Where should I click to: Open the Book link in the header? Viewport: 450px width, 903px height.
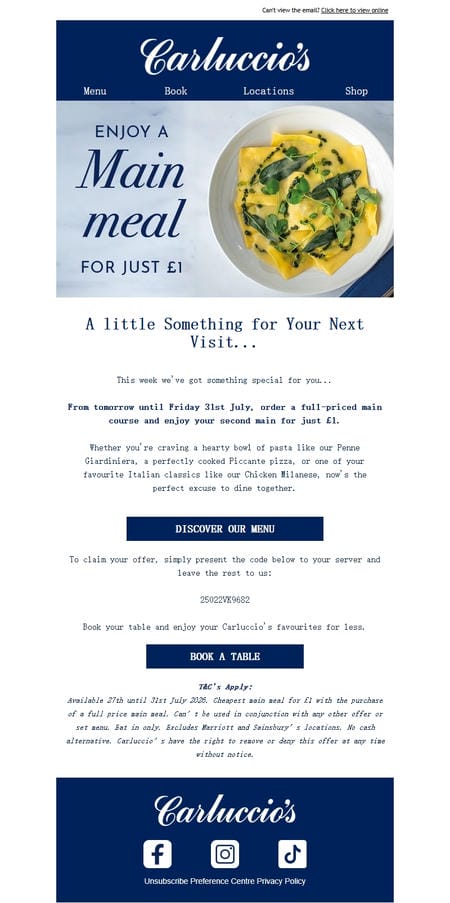[x=176, y=91]
